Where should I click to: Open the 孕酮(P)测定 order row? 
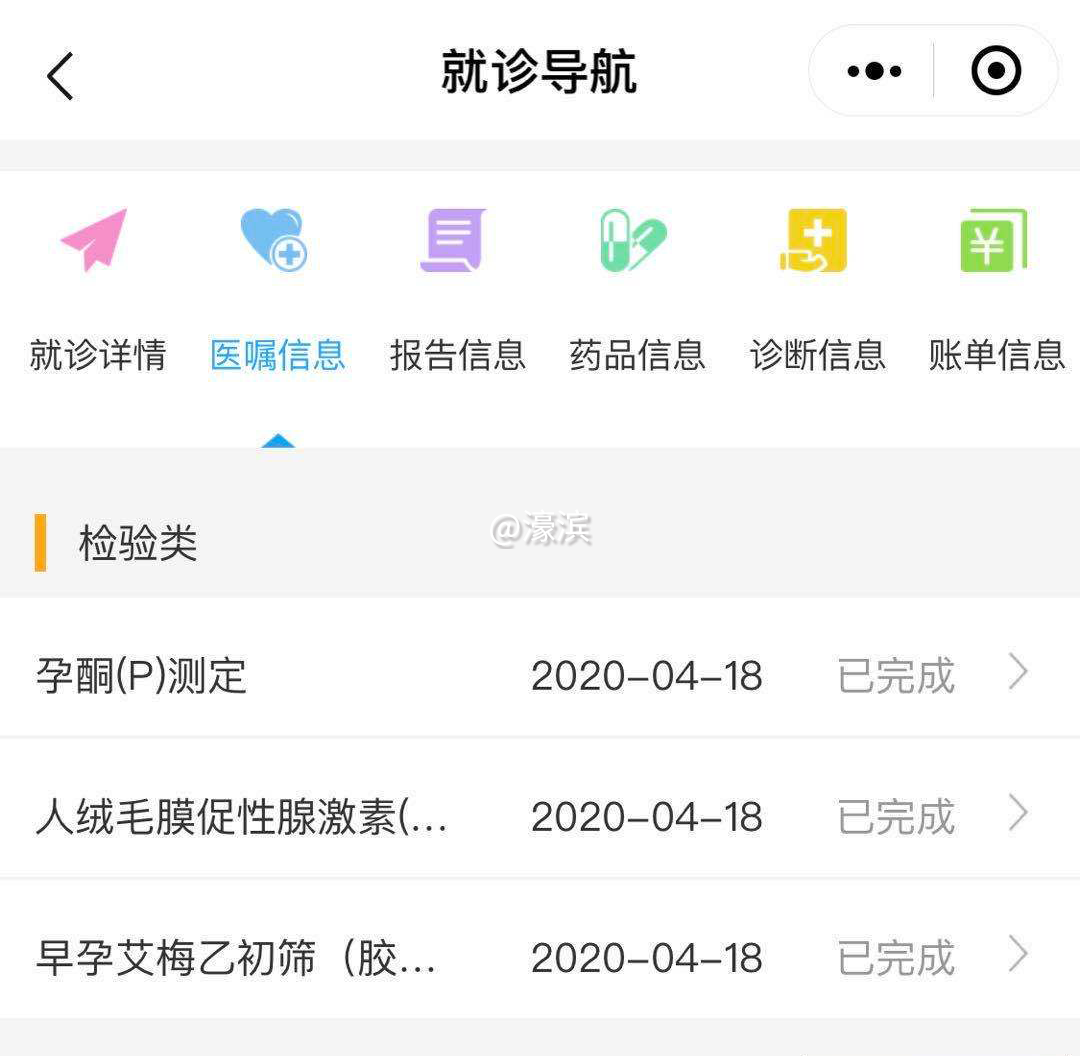tap(540, 675)
